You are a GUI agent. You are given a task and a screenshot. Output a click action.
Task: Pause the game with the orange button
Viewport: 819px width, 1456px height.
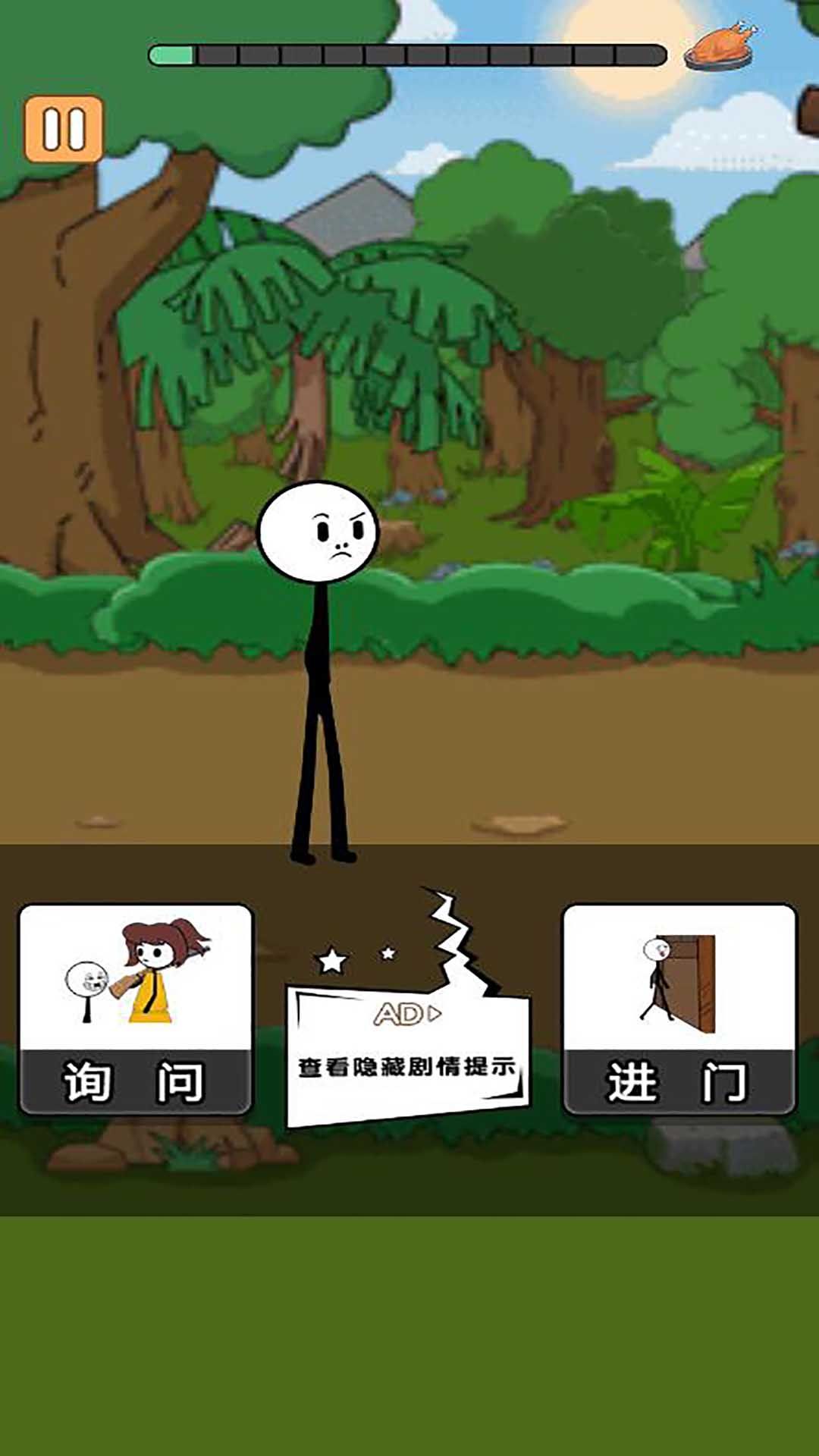(64, 129)
